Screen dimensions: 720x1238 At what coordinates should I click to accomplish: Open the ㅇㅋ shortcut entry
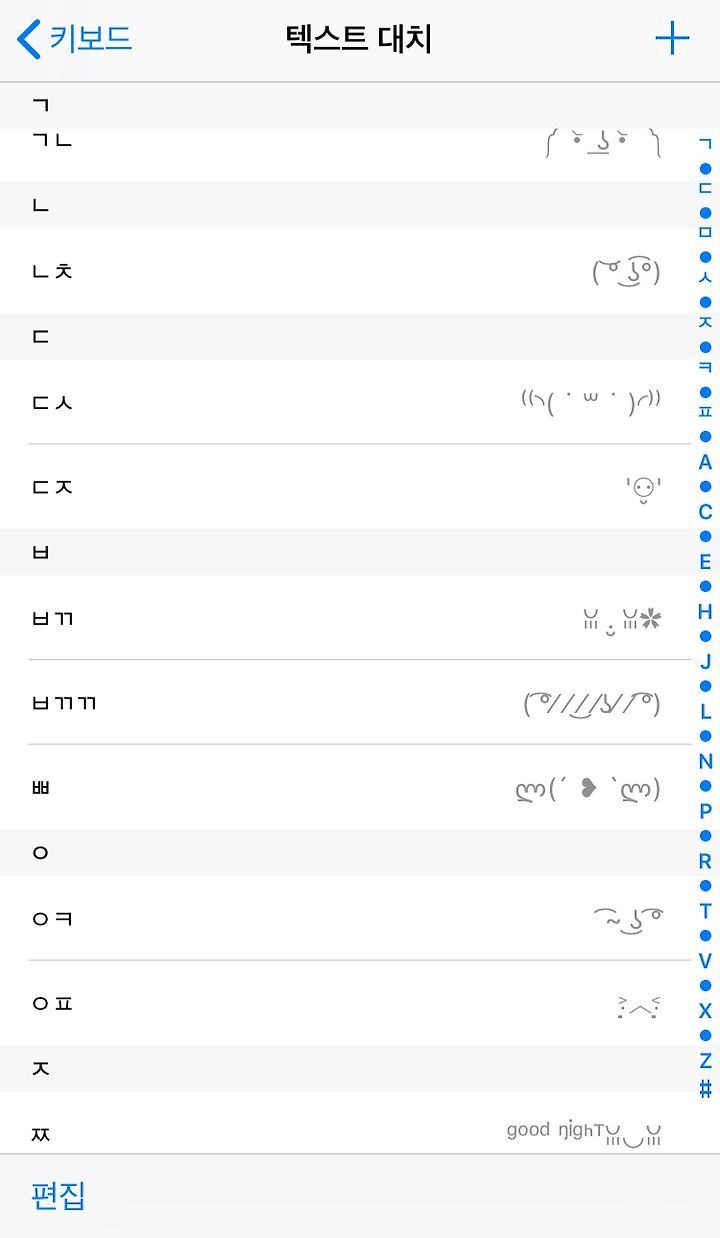point(345,919)
